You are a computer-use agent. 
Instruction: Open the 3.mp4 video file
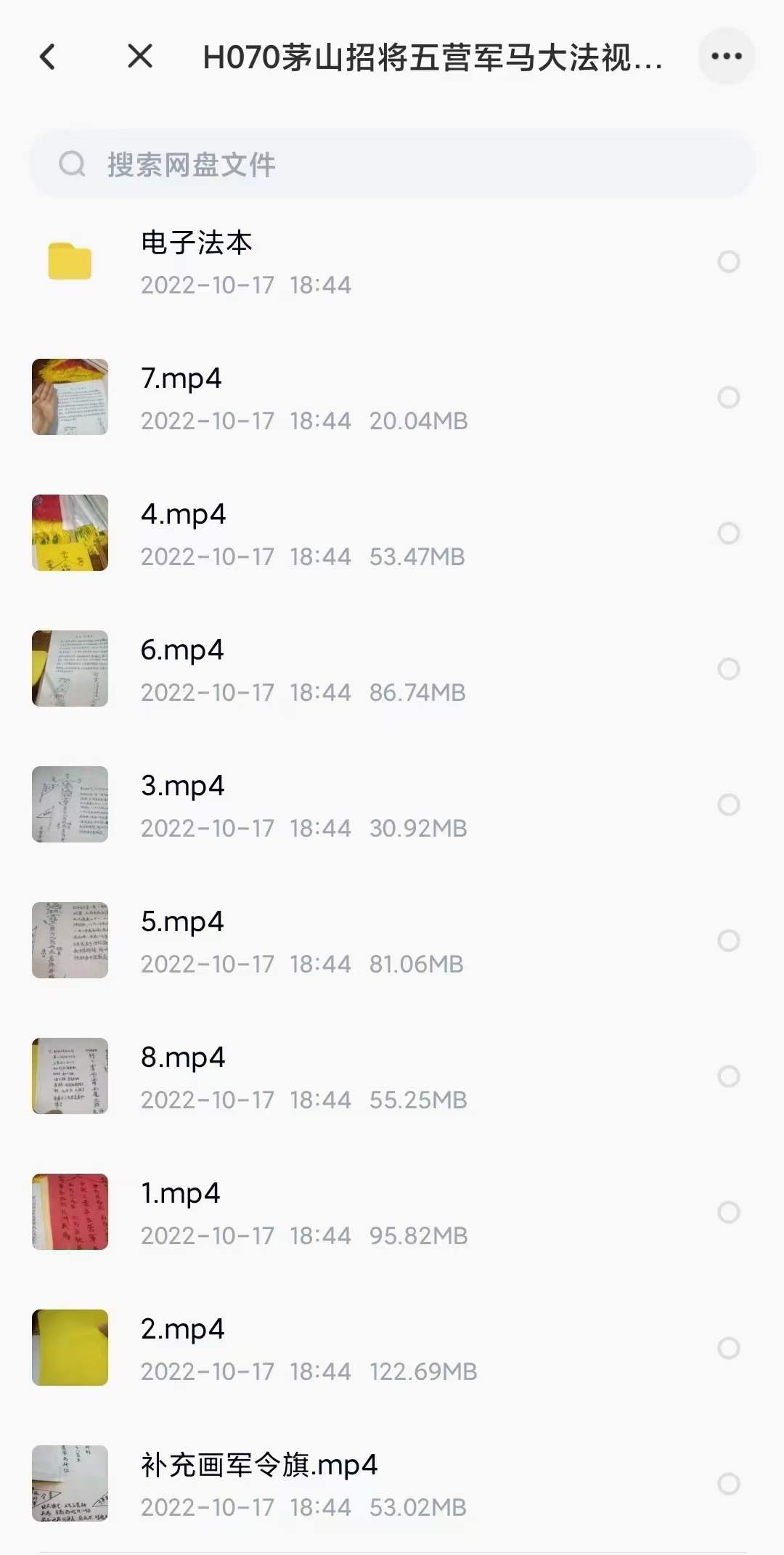[184, 786]
